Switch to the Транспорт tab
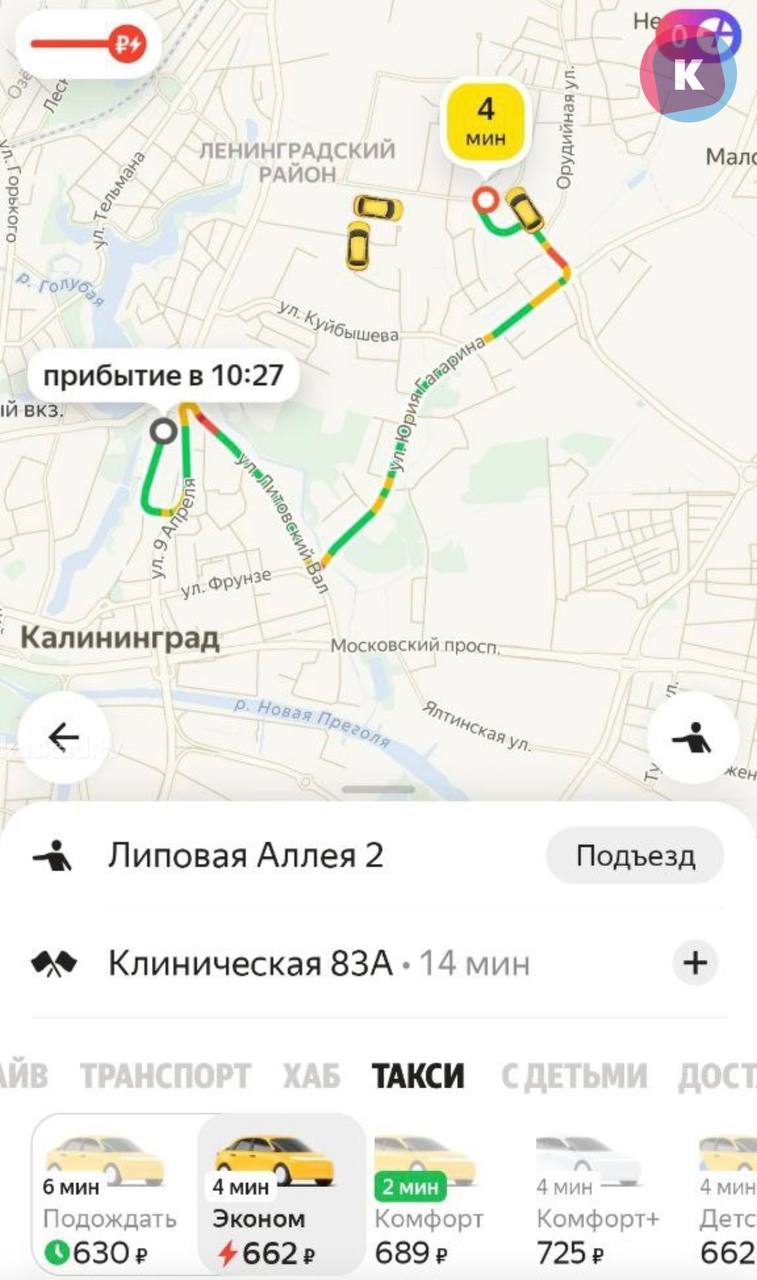Viewport: 757px width, 1280px height. click(165, 1075)
